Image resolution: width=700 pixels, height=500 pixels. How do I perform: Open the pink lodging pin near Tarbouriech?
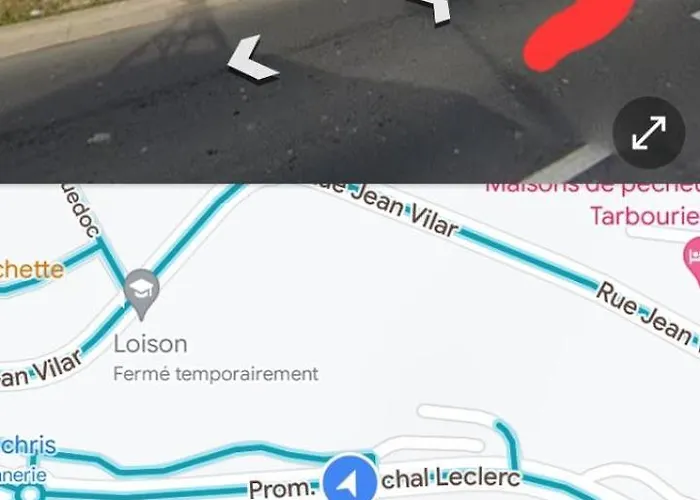[x=692, y=255]
